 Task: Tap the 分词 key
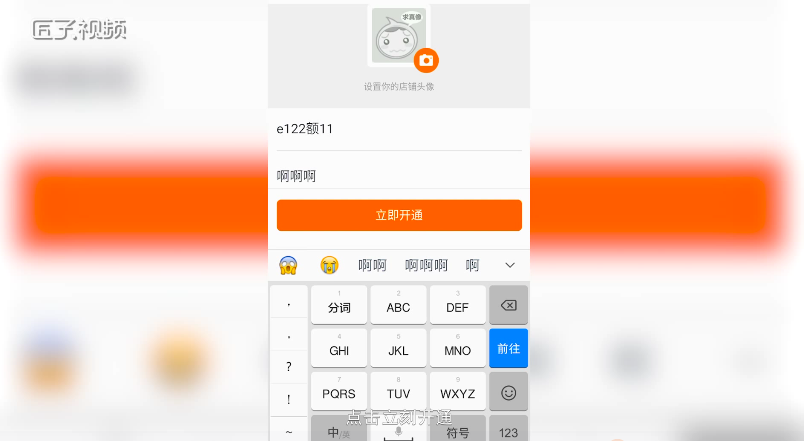click(339, 305)
